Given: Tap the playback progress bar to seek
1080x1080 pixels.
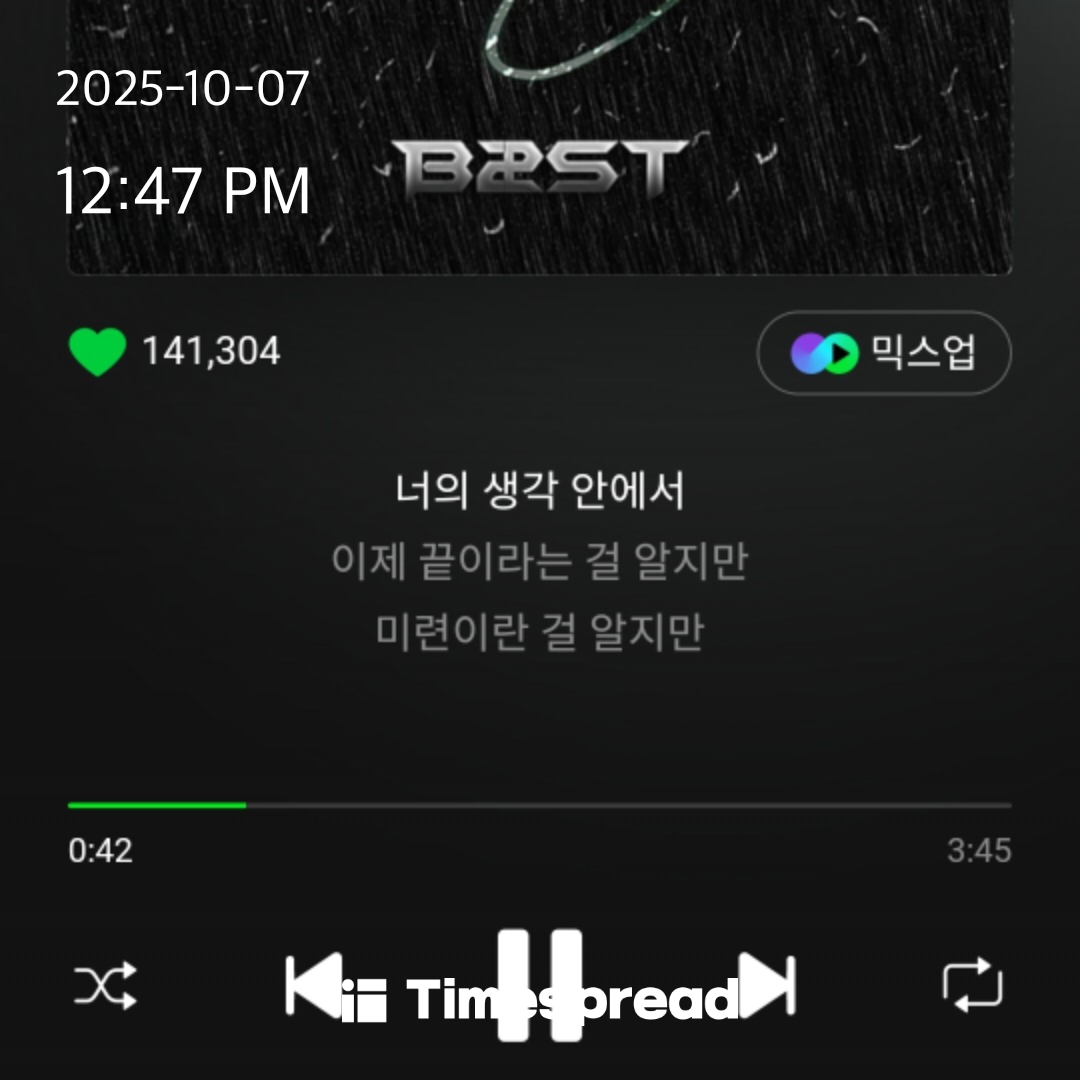Looking at the screenshot, I should 540,805.
